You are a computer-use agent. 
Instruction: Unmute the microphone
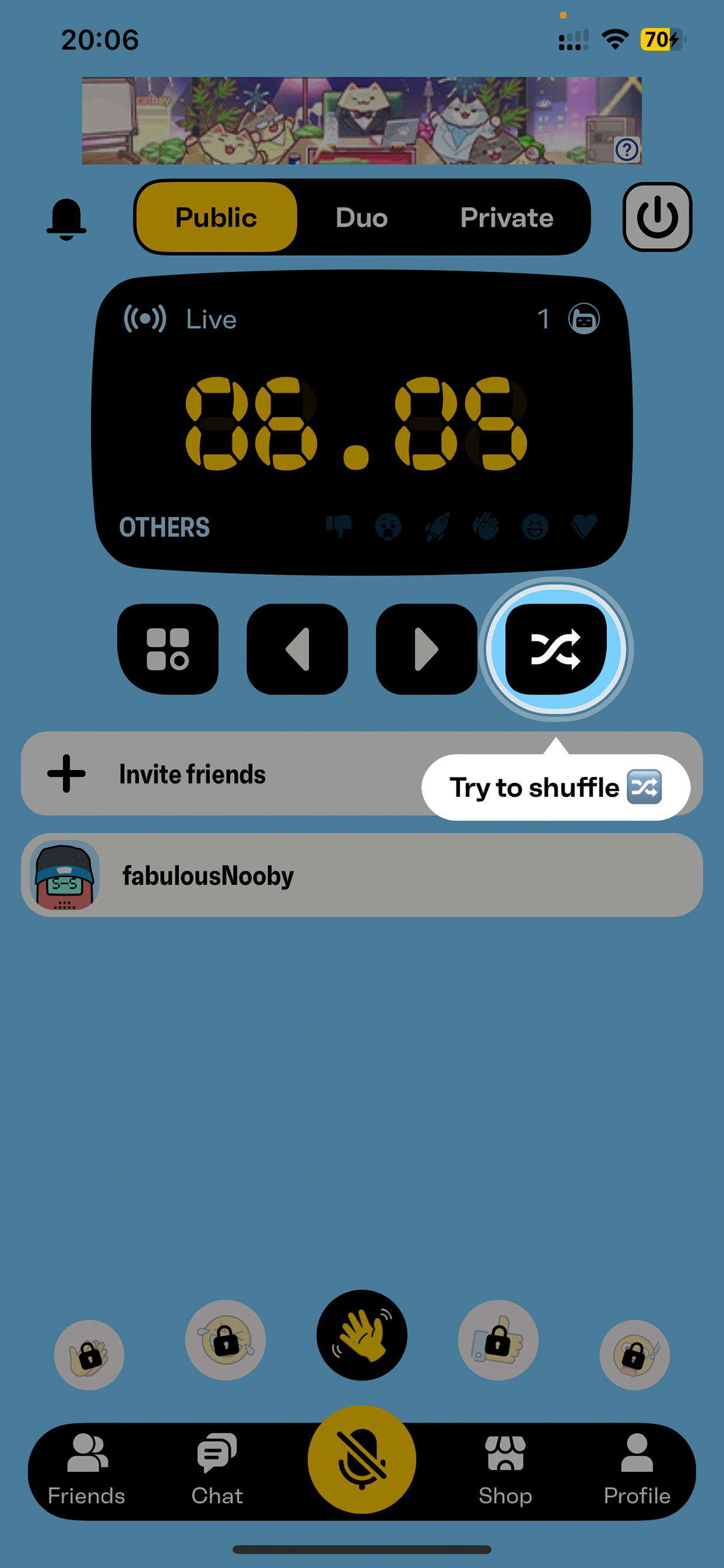[x=362, y=1459]
